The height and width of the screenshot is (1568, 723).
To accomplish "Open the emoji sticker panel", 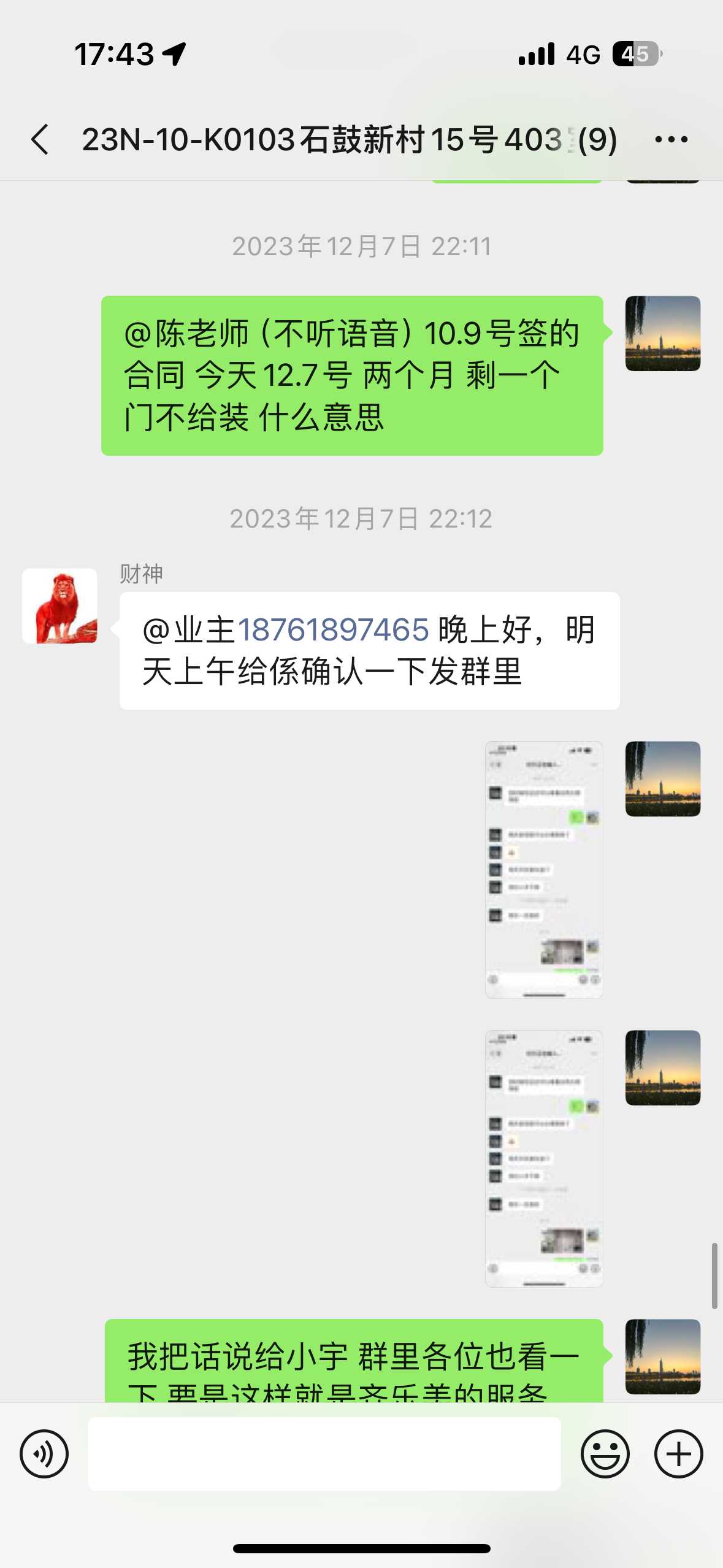I will pos(605,1453).
